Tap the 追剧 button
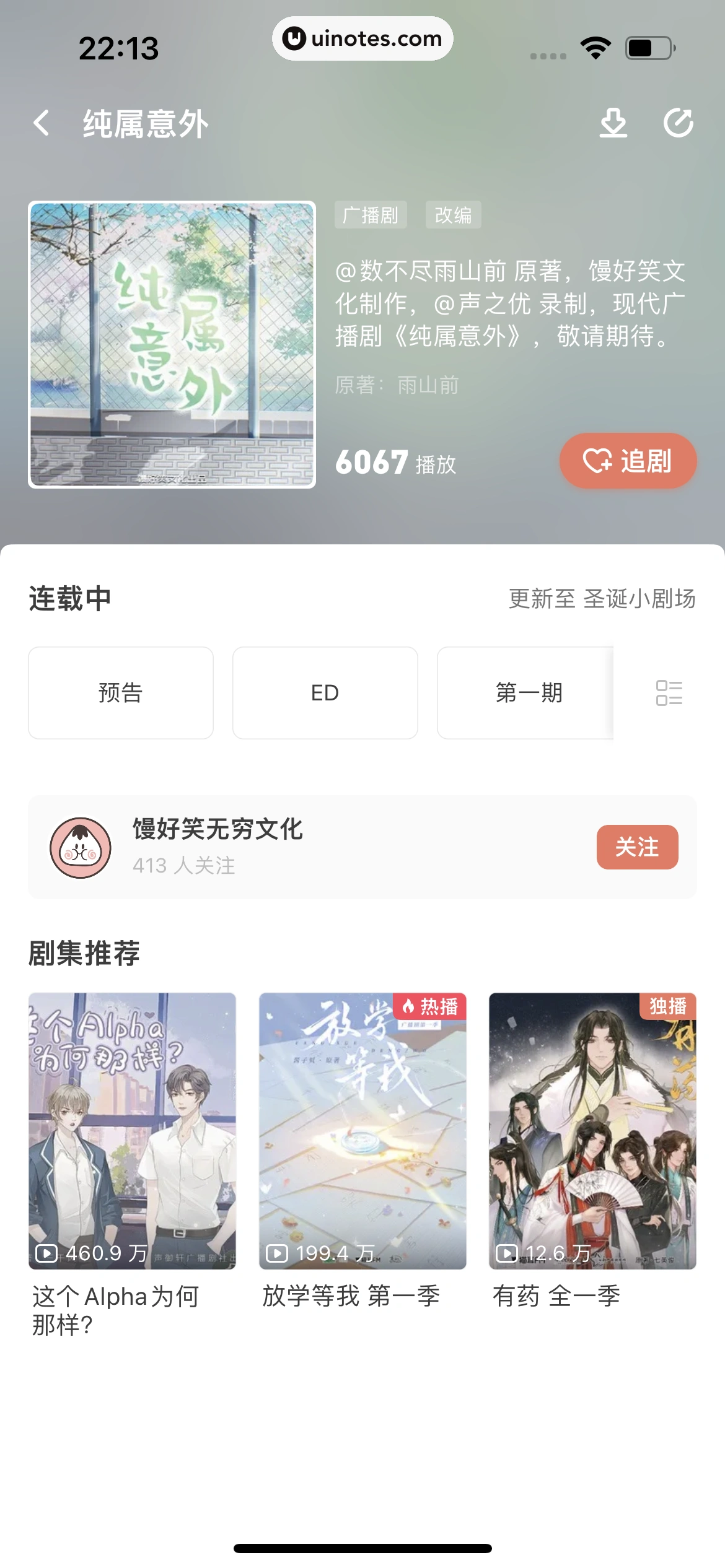Screen dimensions: 725x1568 (x=628, y=461)
